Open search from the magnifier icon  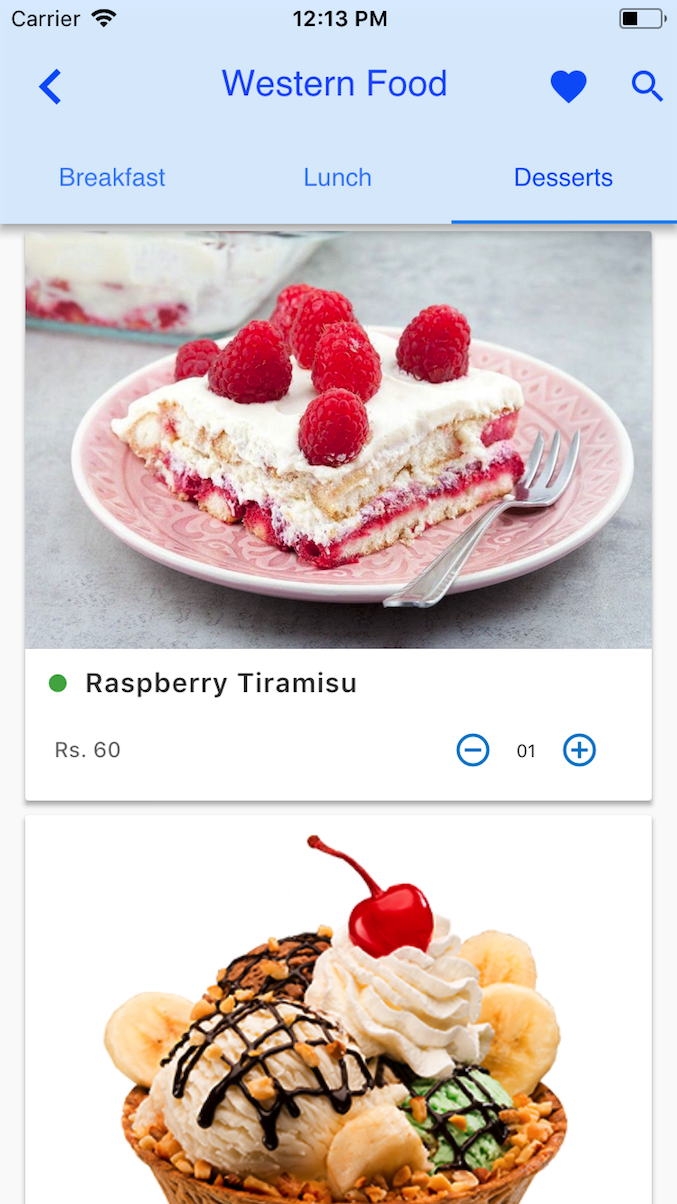click(647, 87)
